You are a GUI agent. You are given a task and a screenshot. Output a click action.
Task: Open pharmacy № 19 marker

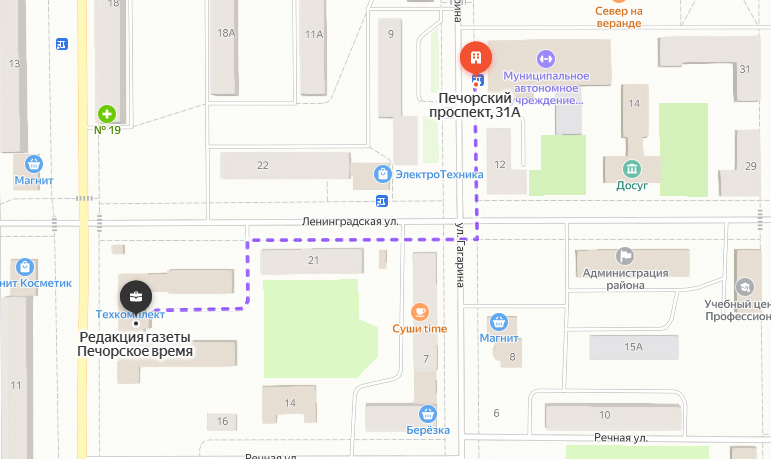pyautogui.click(x=107, y=114)
